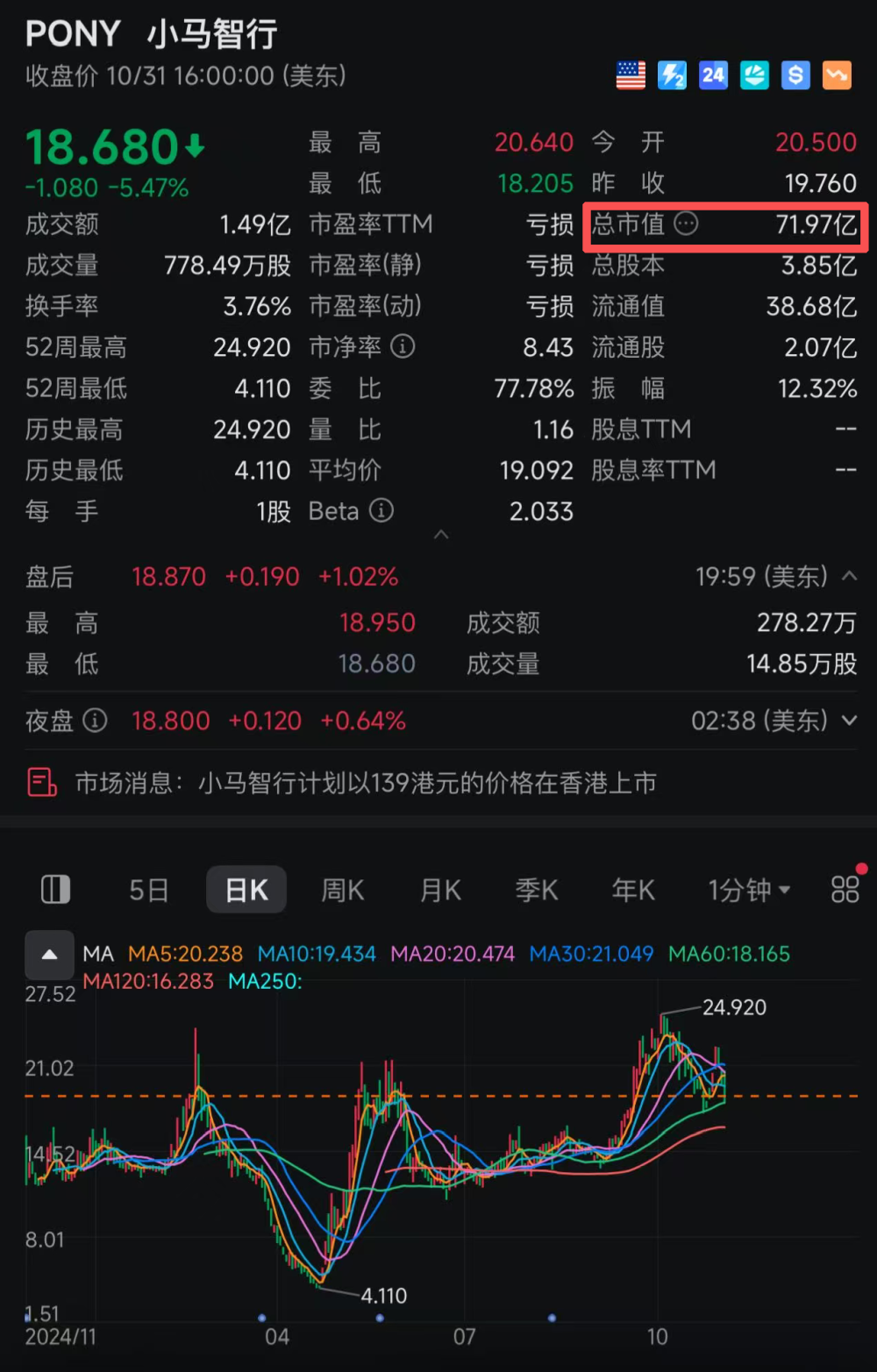This screenshot has width=877, height=1372.
Task: Click the orange trend chart icon
Action: click(x=837, y=75)
